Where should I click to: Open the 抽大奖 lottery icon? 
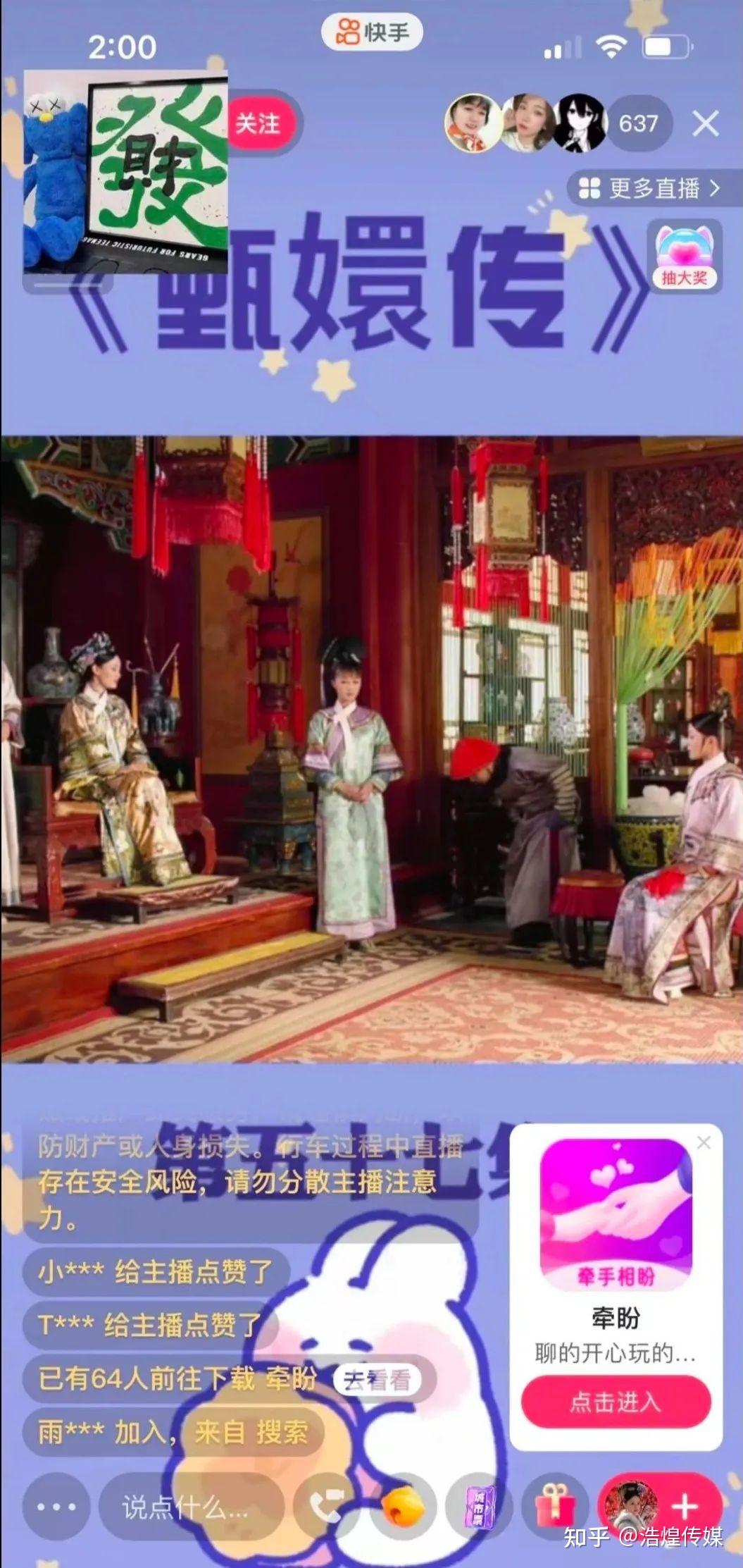(x=685, y=257)
